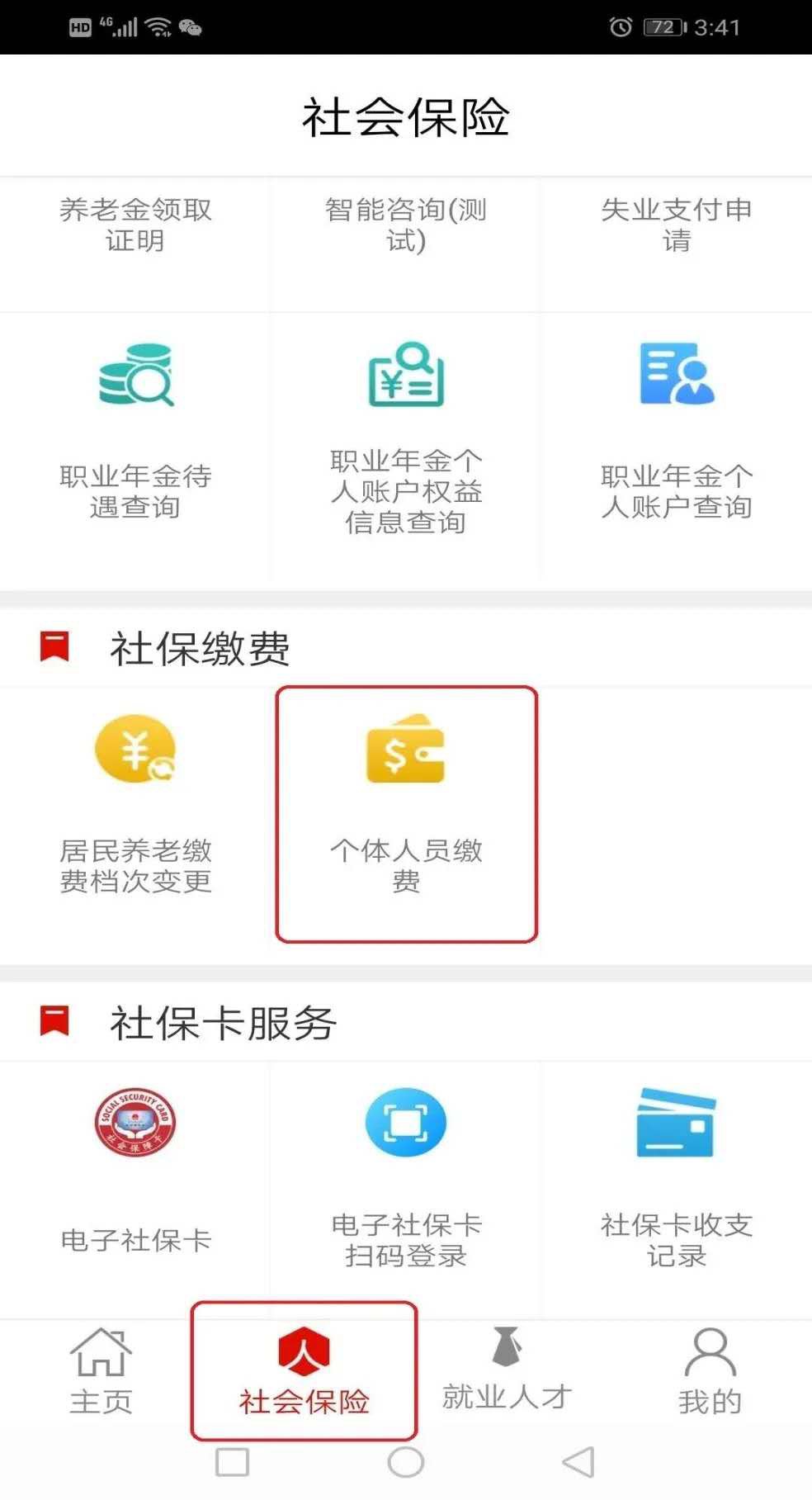Image resolution: width=812 pixels, height=1500 pixels.
Task: Tap the system back triangle
Action: tap(578, 1462)
